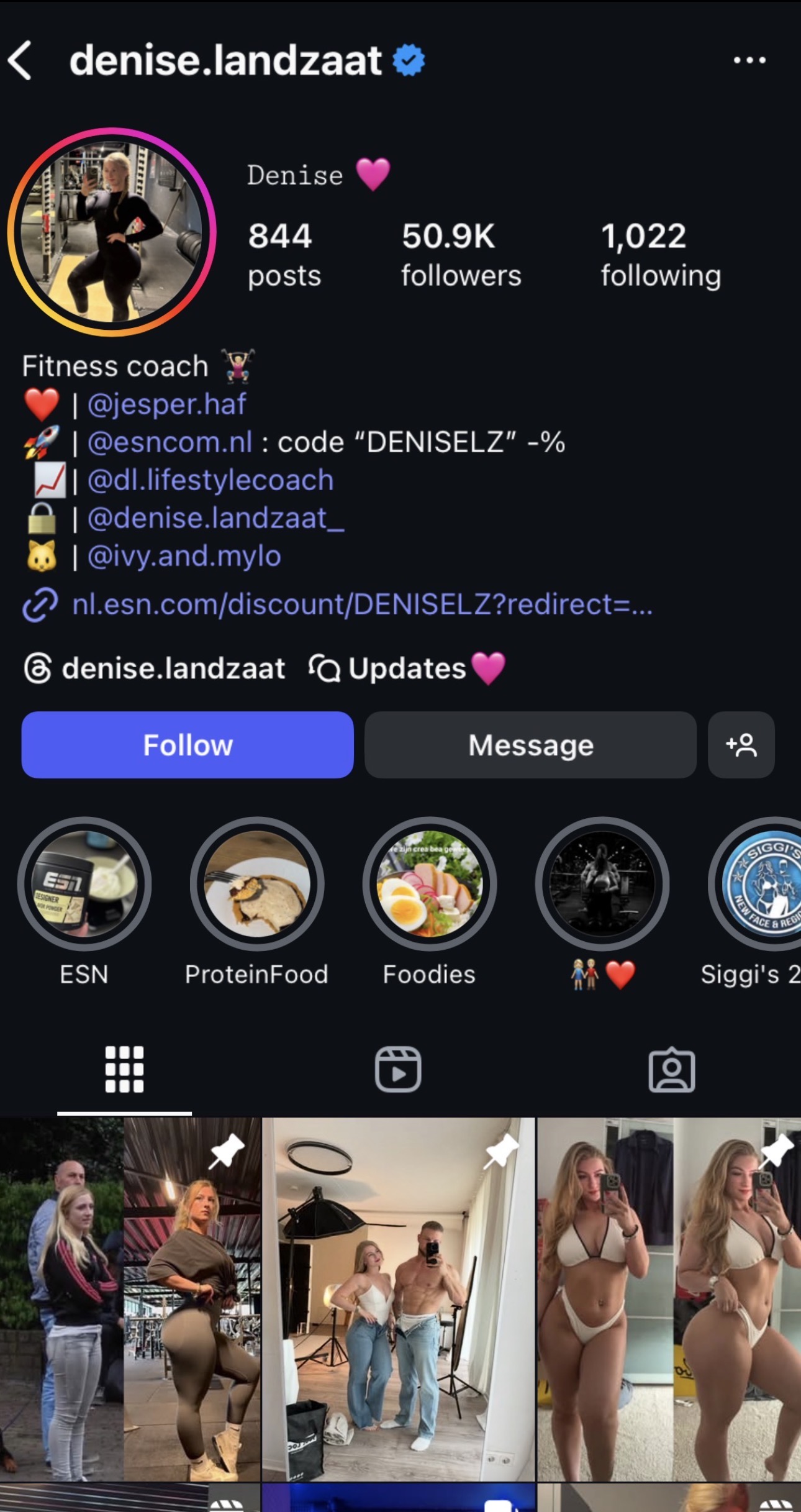The width and height of the screenshot is (801, 1512).
Task: Open the ESN story highlight
Action: pos(84,884)
